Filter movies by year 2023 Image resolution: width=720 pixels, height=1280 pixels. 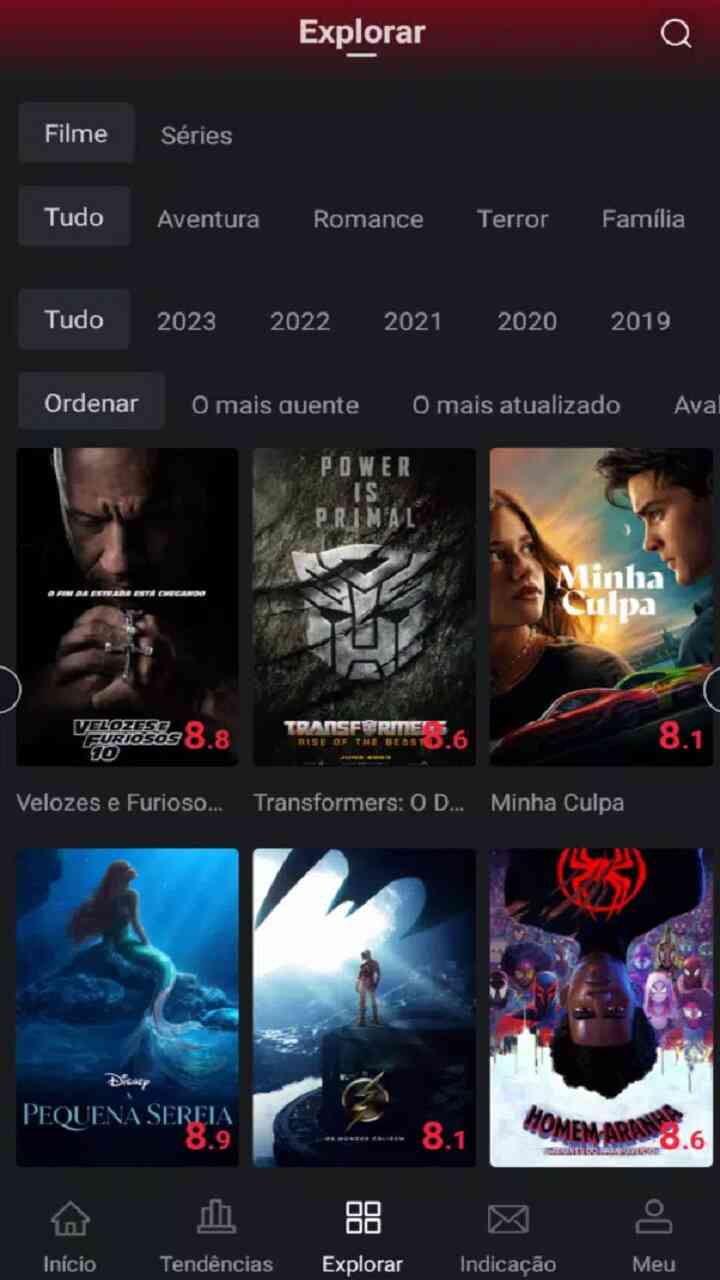[186, 321]
